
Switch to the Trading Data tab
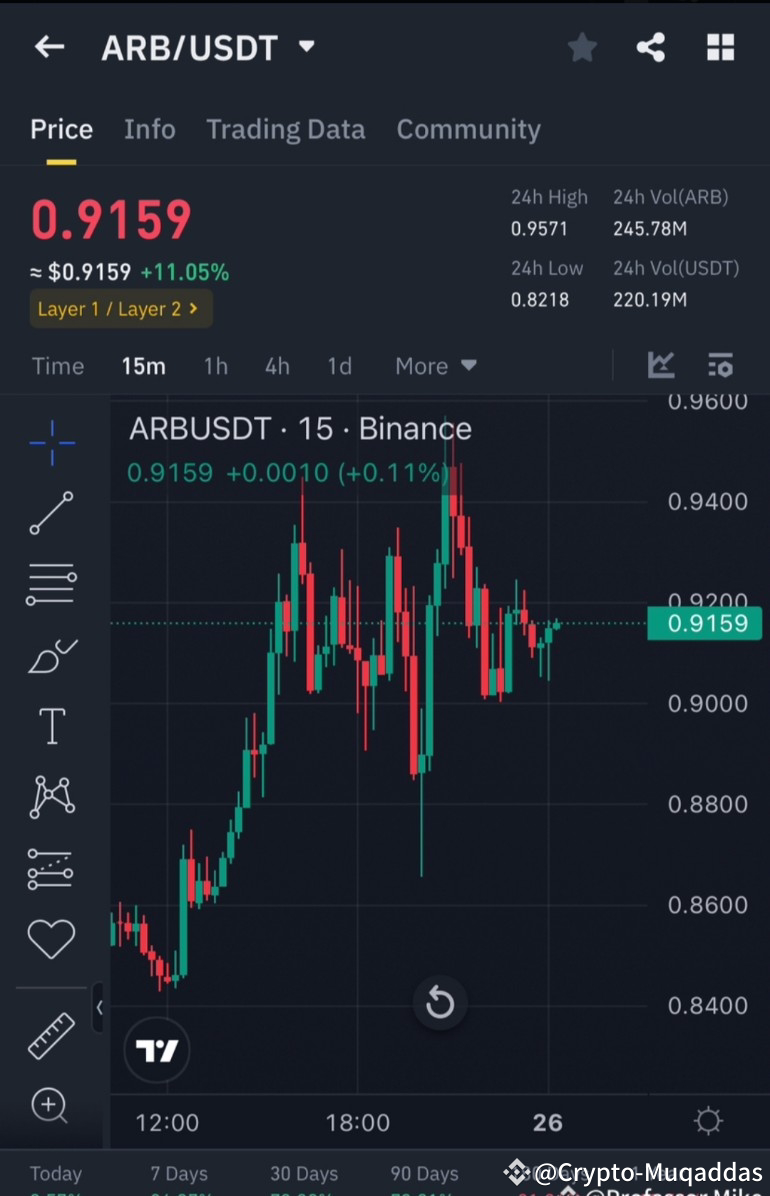285,129
